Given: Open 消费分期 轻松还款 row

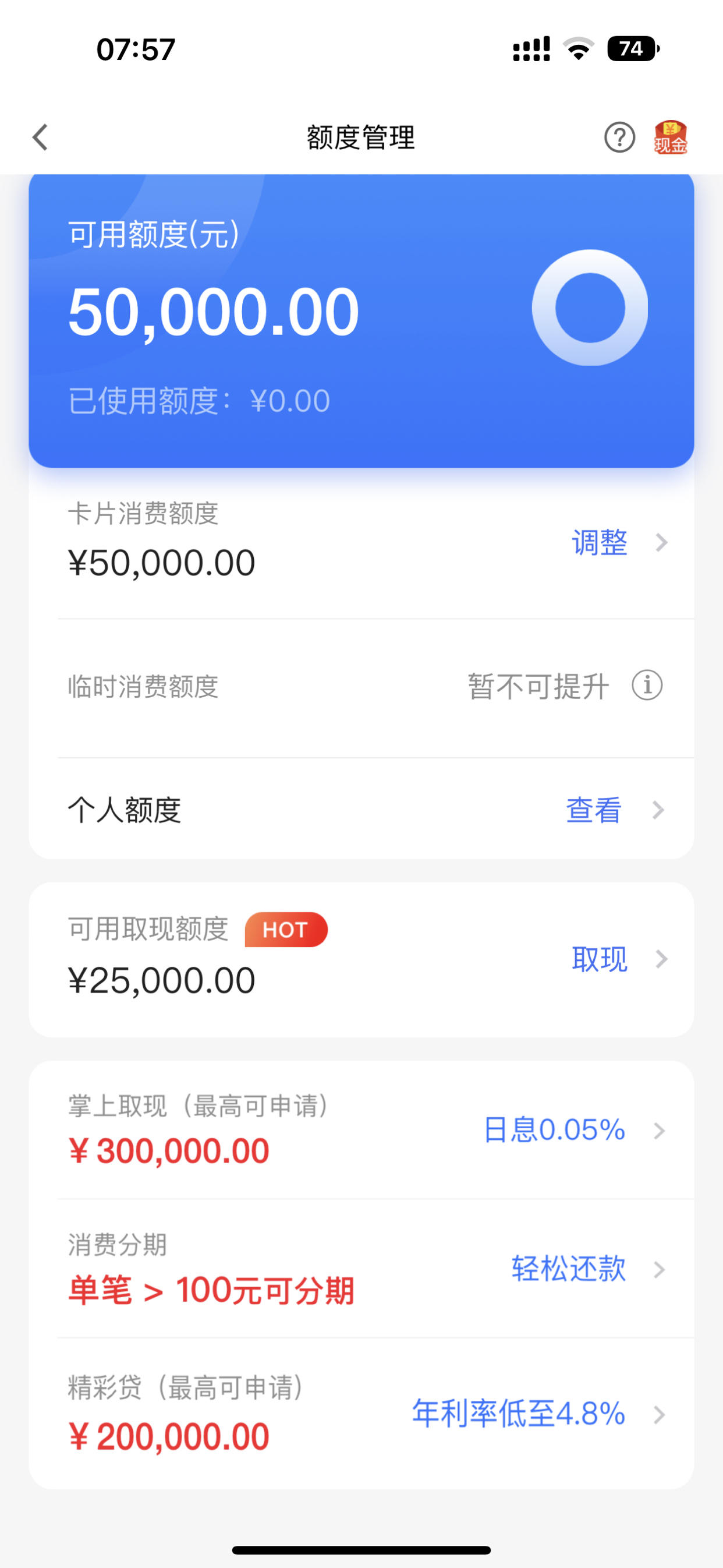Looking at the screenshot, I should click(x=361, y=1269).
